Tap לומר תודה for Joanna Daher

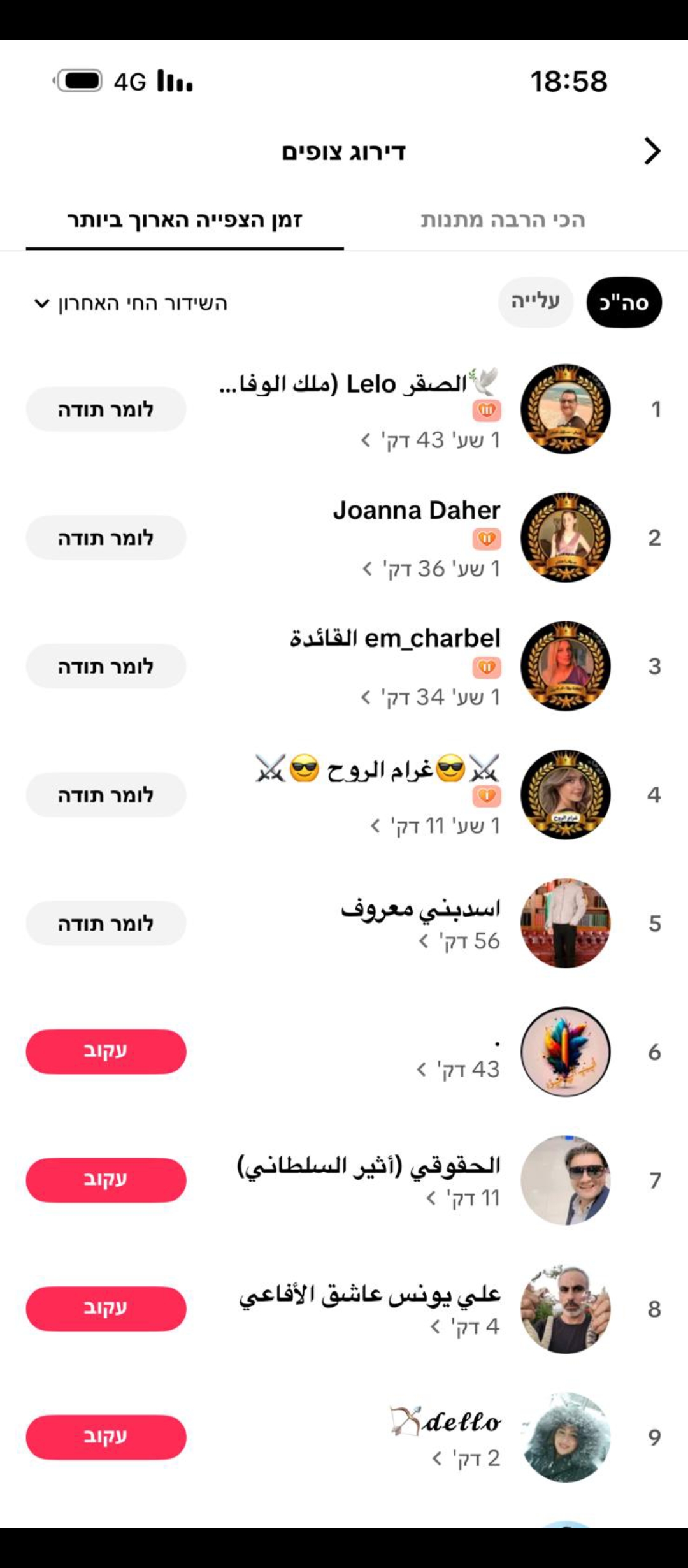tap(106, 538)
